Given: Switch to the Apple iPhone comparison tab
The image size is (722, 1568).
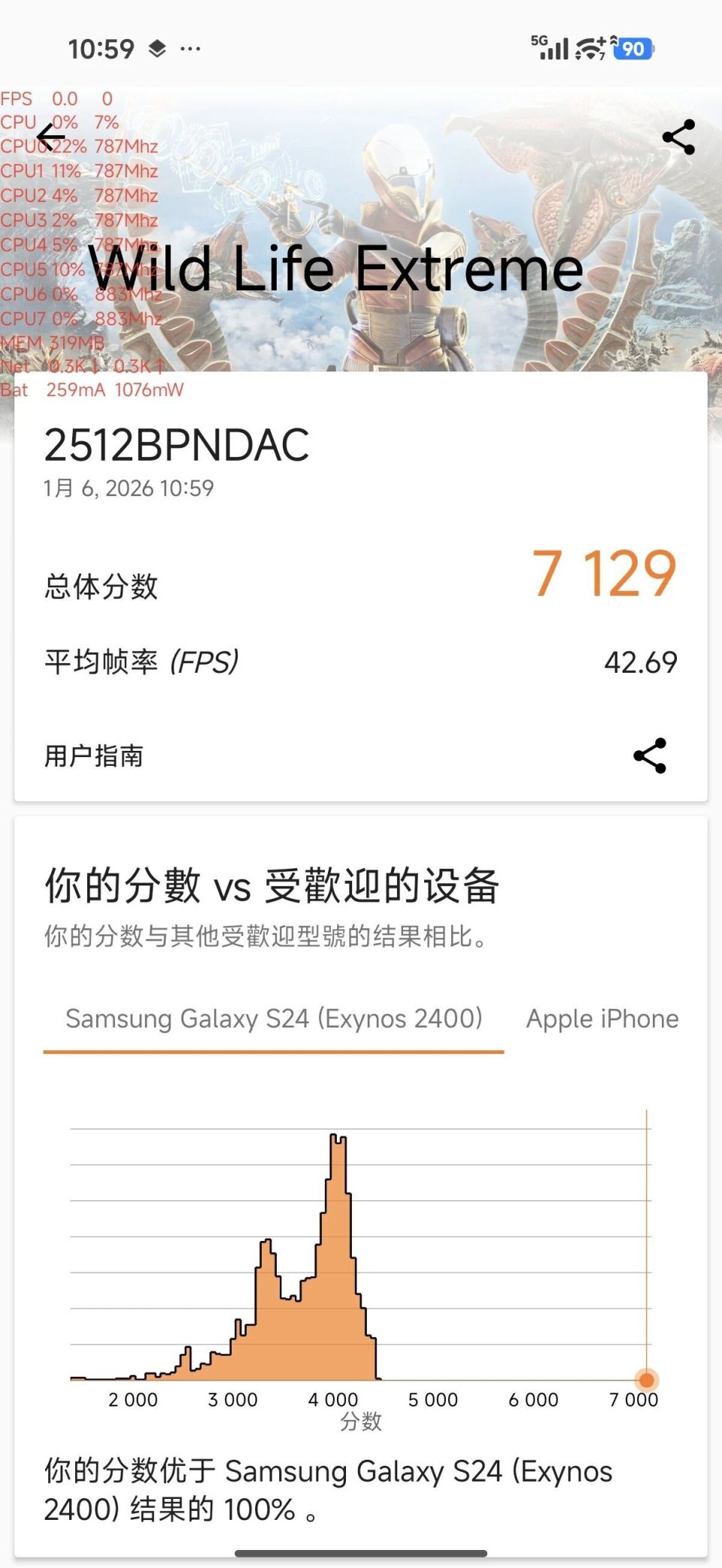Looking at the screenshot, I should [x=602, y=1019].
